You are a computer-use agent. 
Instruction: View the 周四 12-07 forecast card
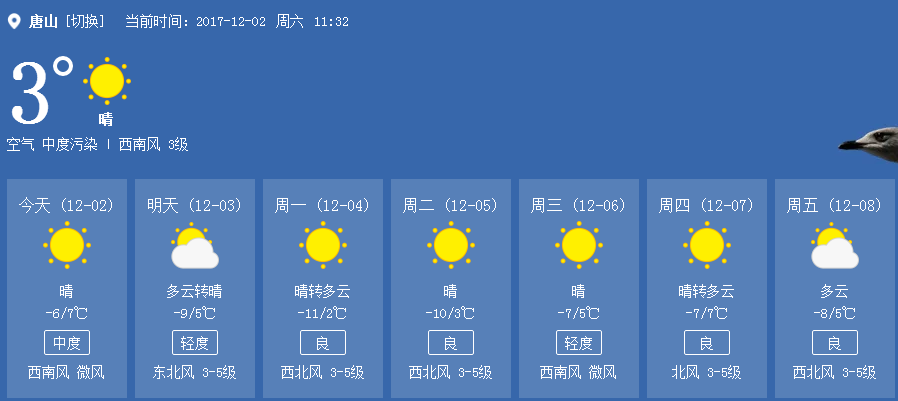coord(707,288)
